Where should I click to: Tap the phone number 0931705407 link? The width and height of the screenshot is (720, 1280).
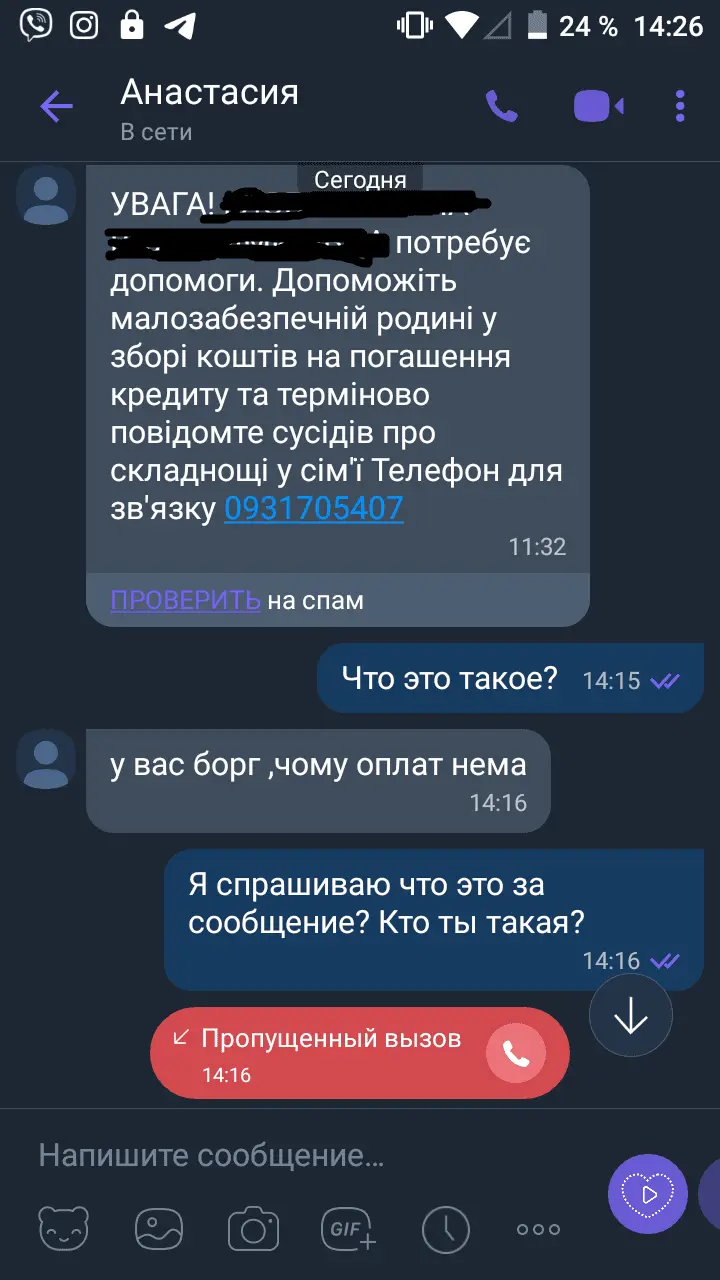pyautogui.click(x=313, y=509)
